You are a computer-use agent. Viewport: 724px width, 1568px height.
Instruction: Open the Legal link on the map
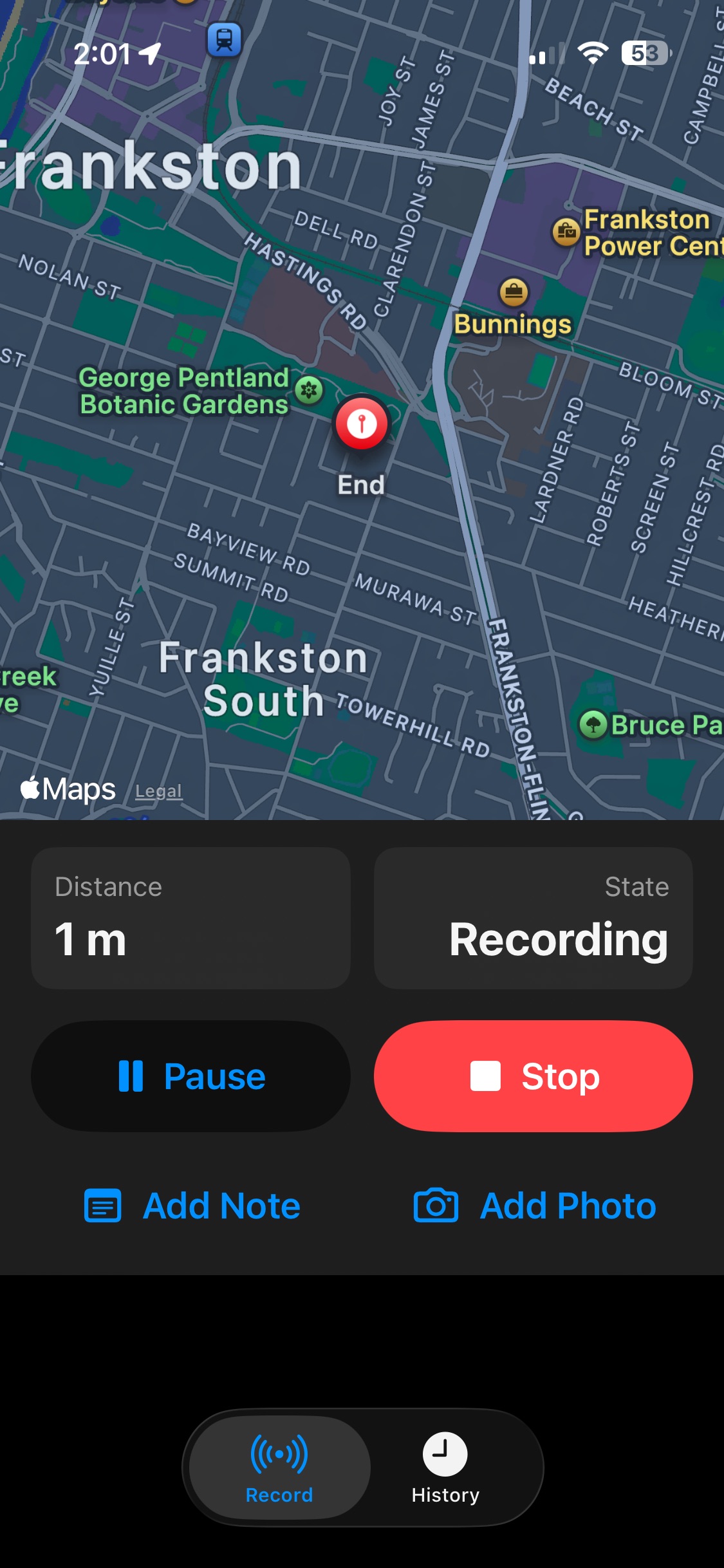click(x=158, y=791)
